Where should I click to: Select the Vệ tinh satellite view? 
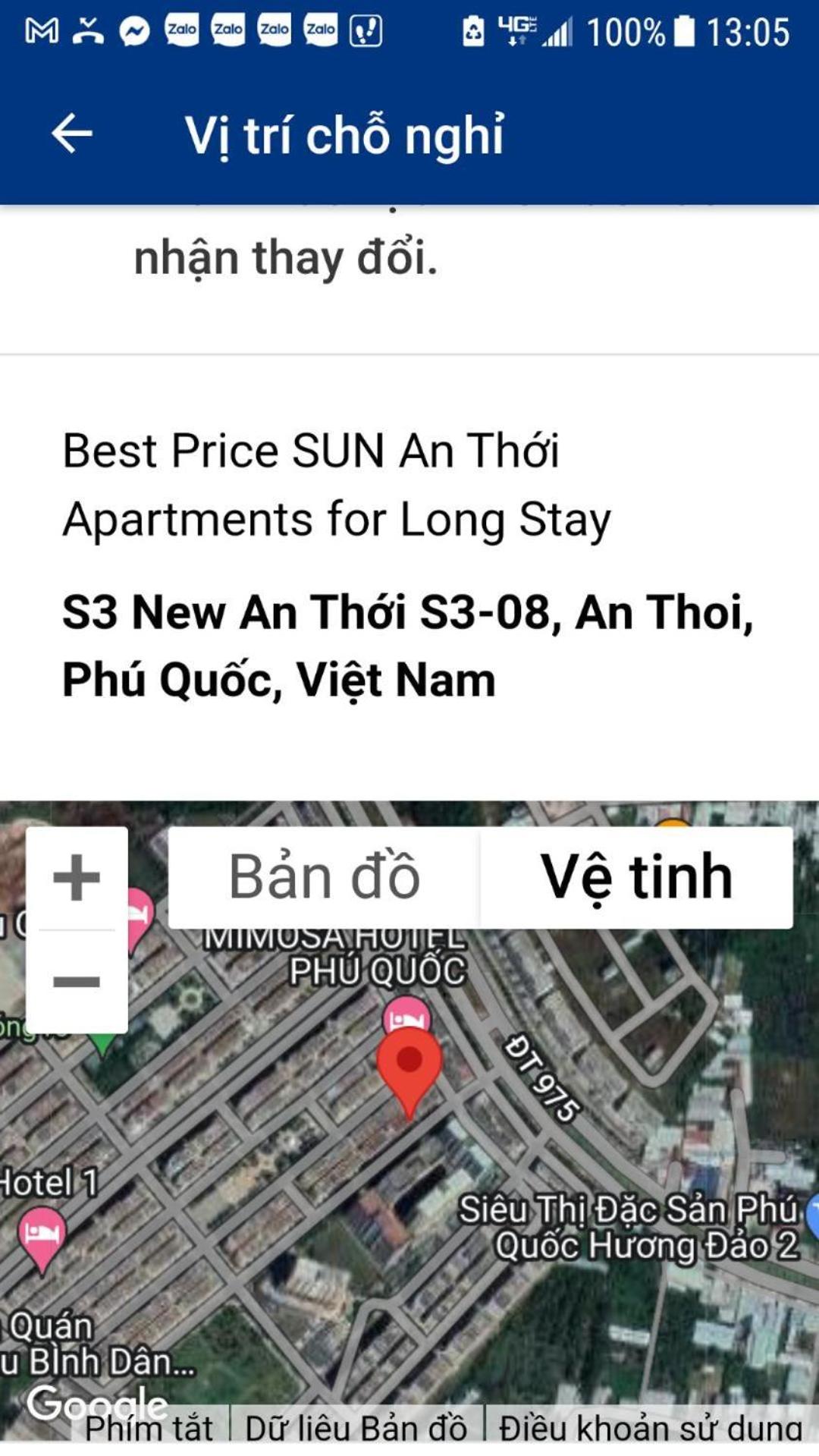tap(637, 877)
